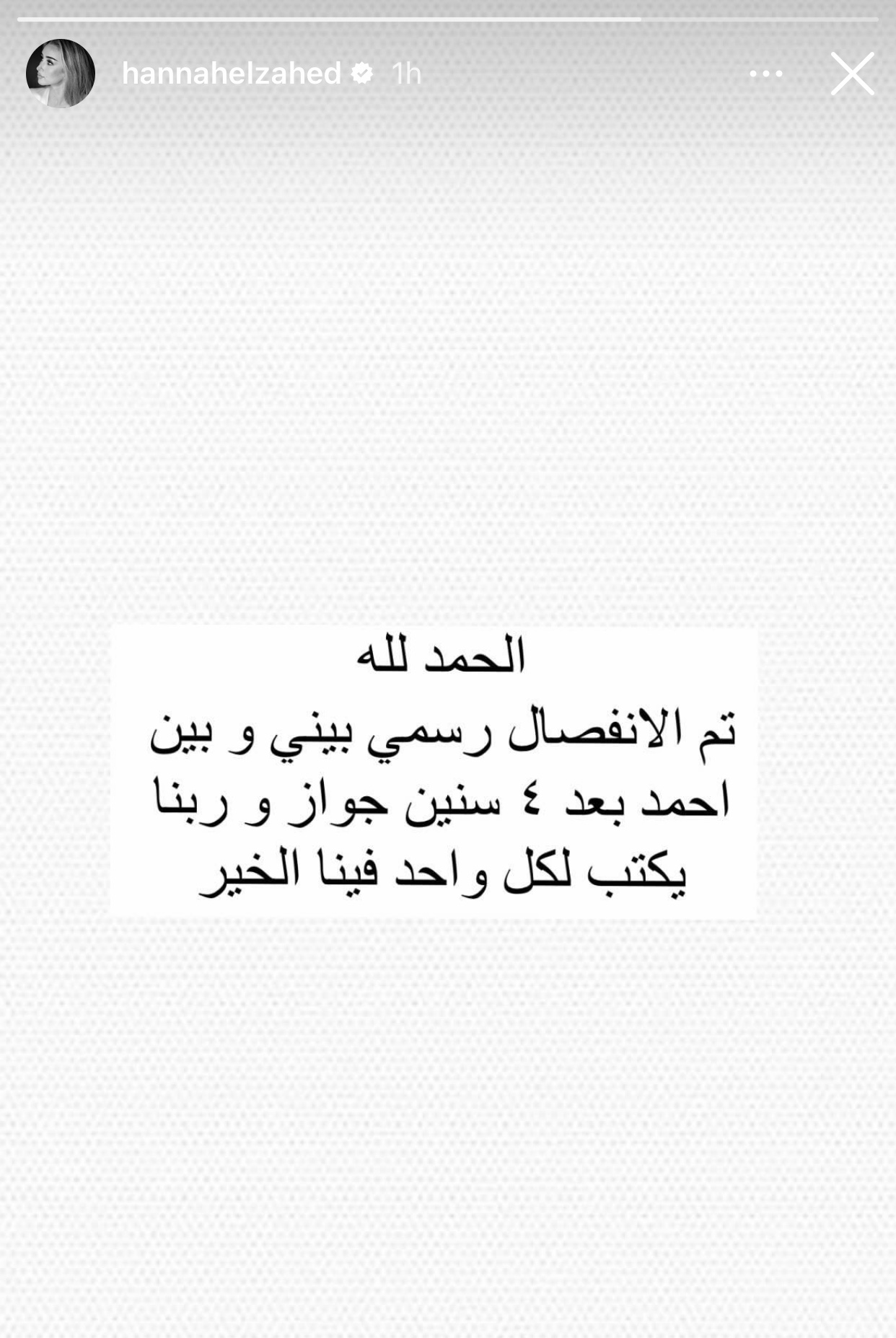Close the story viewer
896x1338 pixels.
coord(852,74)
